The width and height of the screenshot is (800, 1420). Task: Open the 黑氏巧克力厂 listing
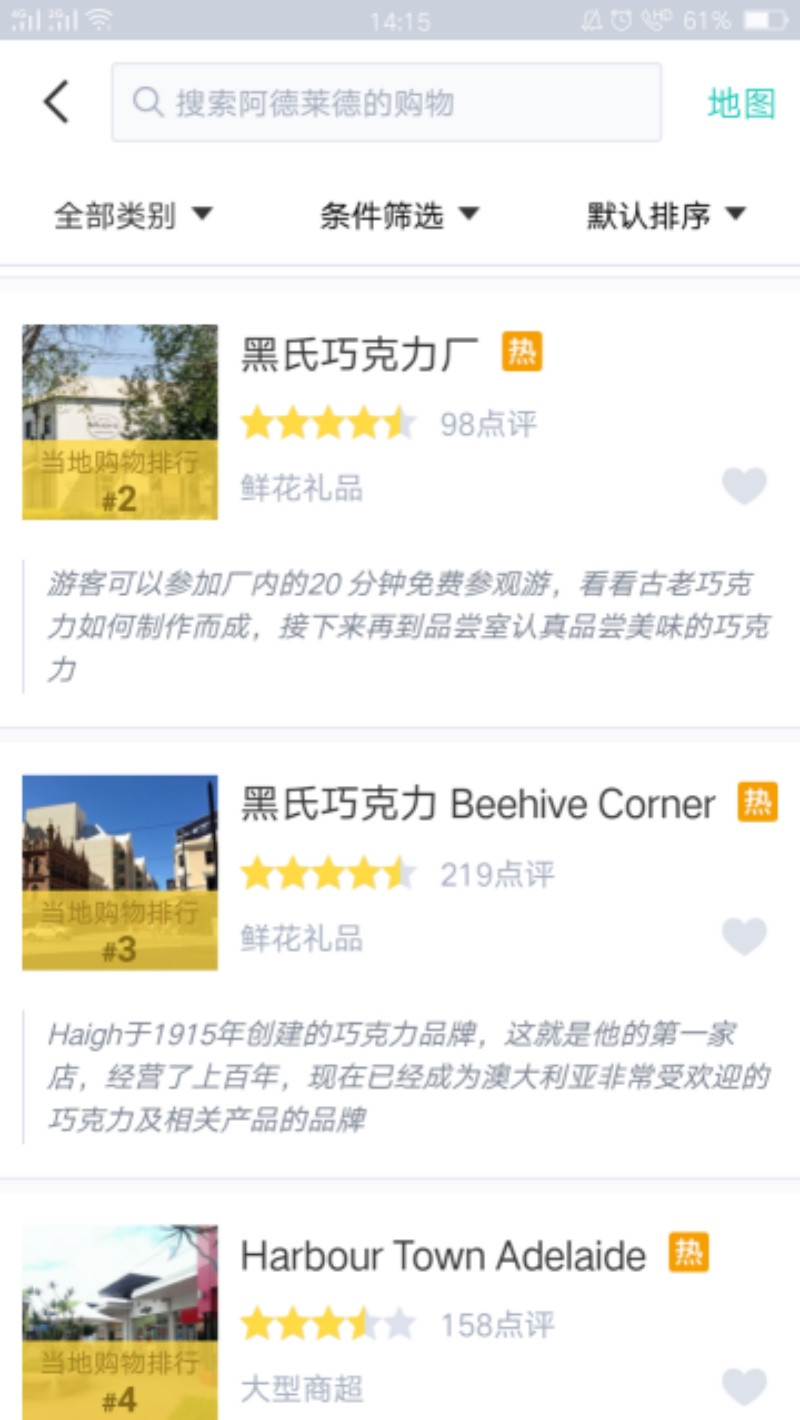pyautogui.click(x=360, y=354)
